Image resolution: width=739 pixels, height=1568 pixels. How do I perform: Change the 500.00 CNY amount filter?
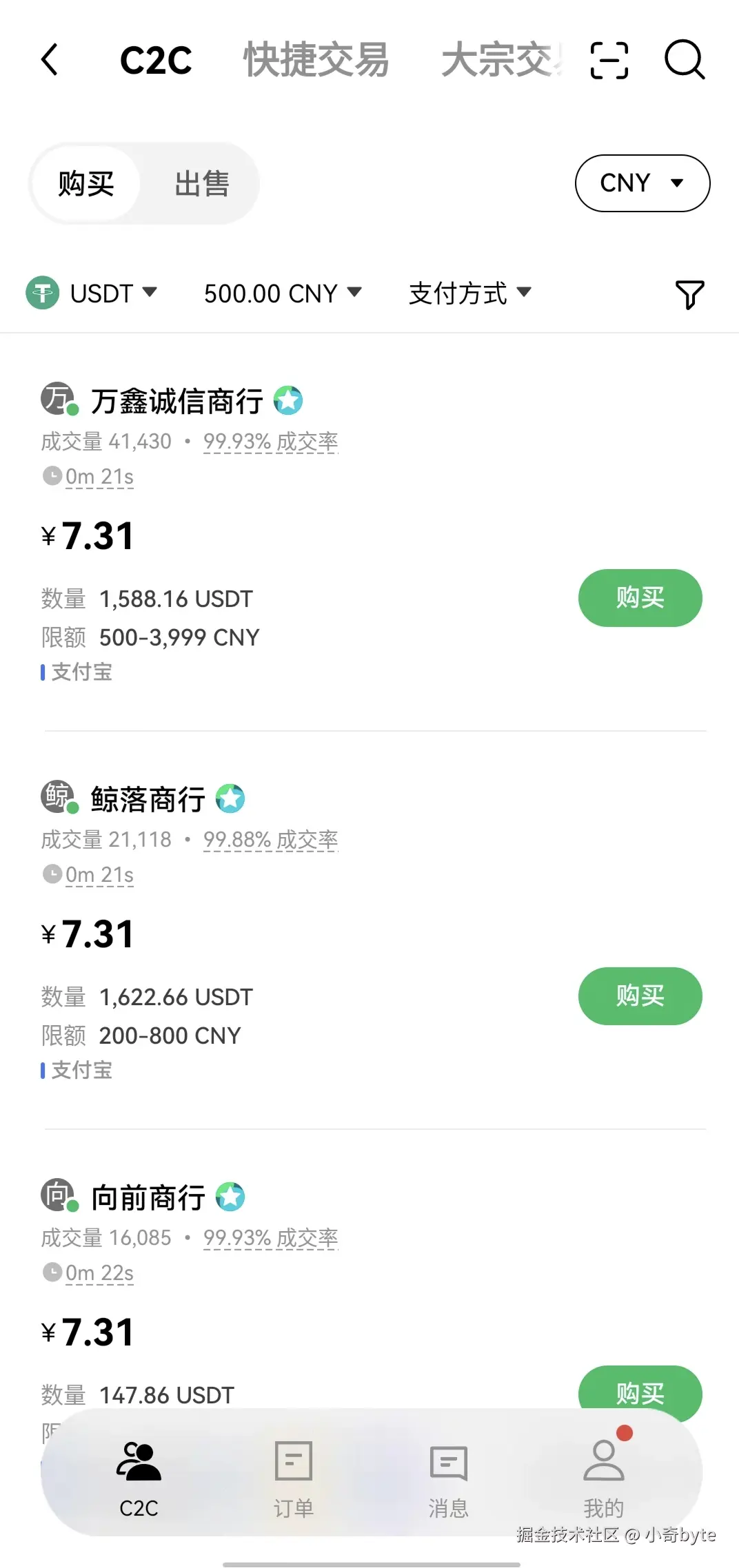pyautogui.click(x=283, y=293)
